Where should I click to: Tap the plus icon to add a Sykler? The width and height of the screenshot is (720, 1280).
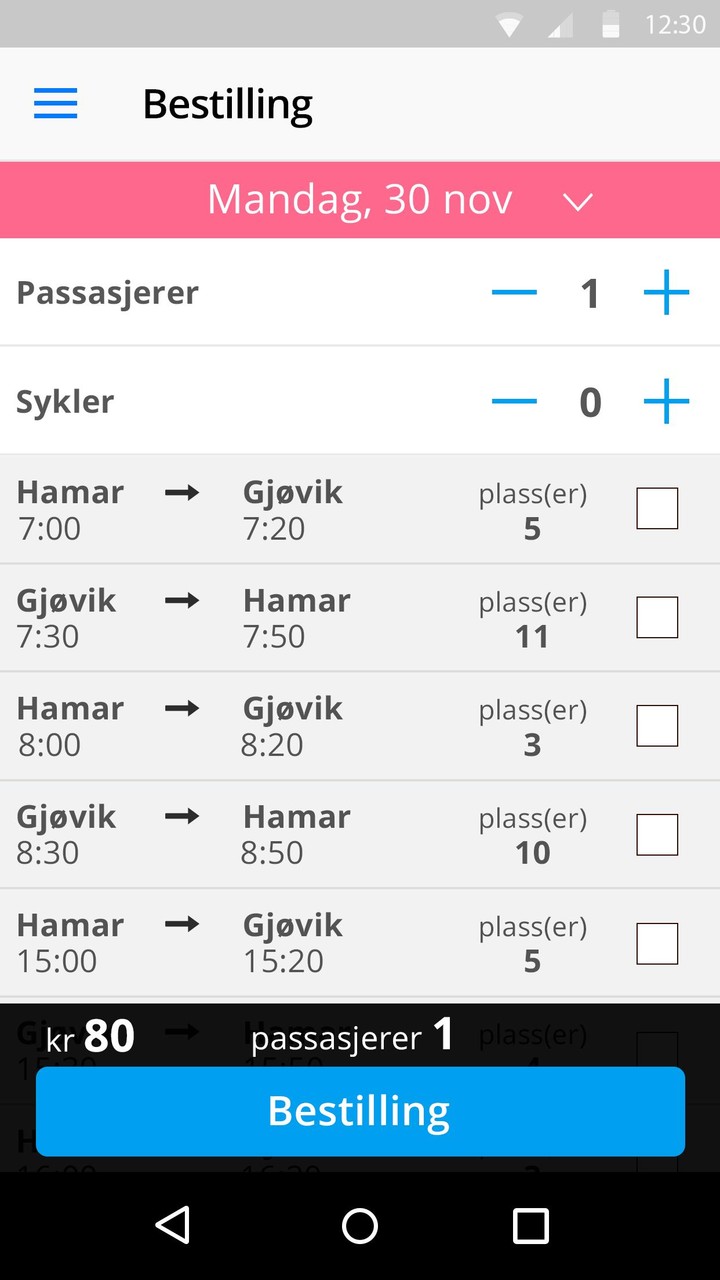click(x=666, y=401)
